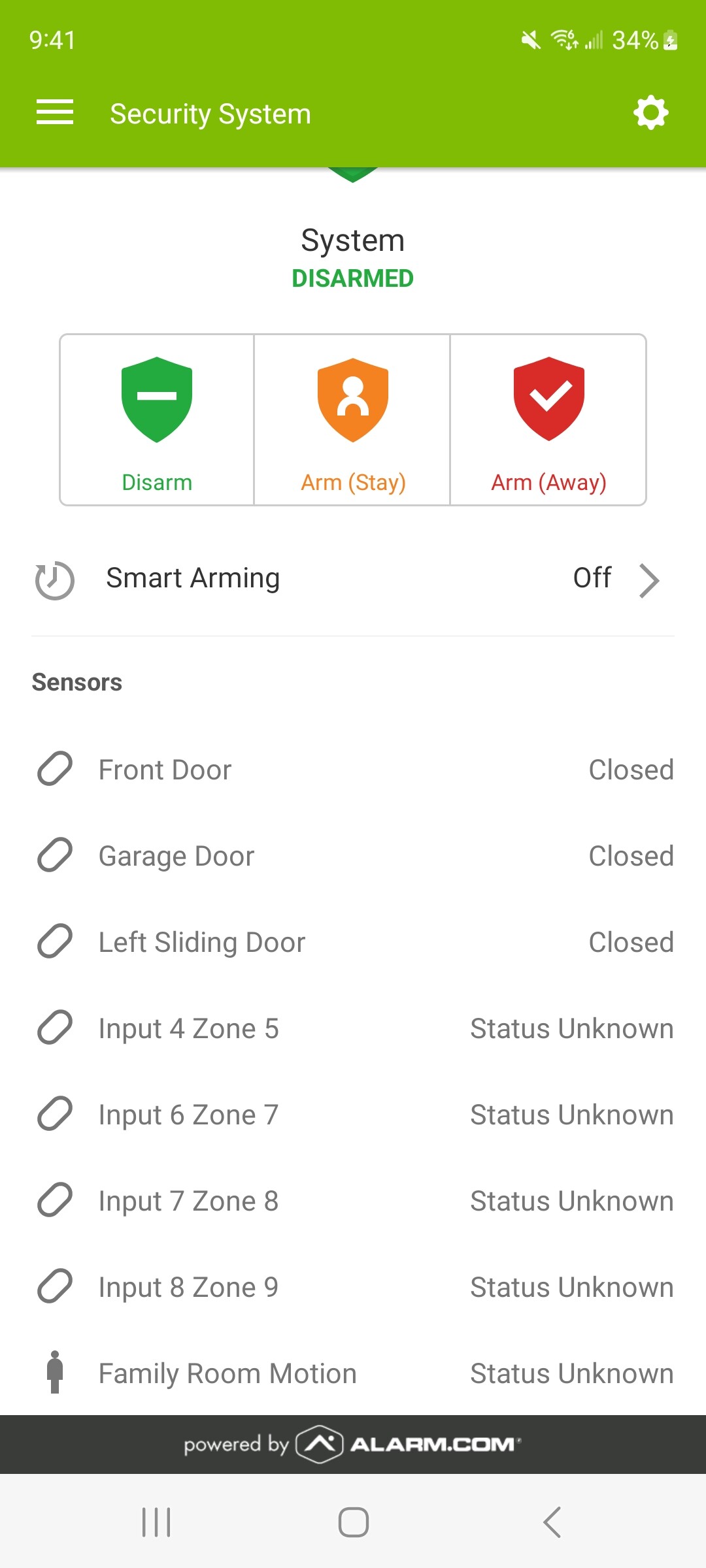Open the settings gear icon
The width and height of the screenshot is (706, 1568).
pyautogui.click(x=650, y=113)
